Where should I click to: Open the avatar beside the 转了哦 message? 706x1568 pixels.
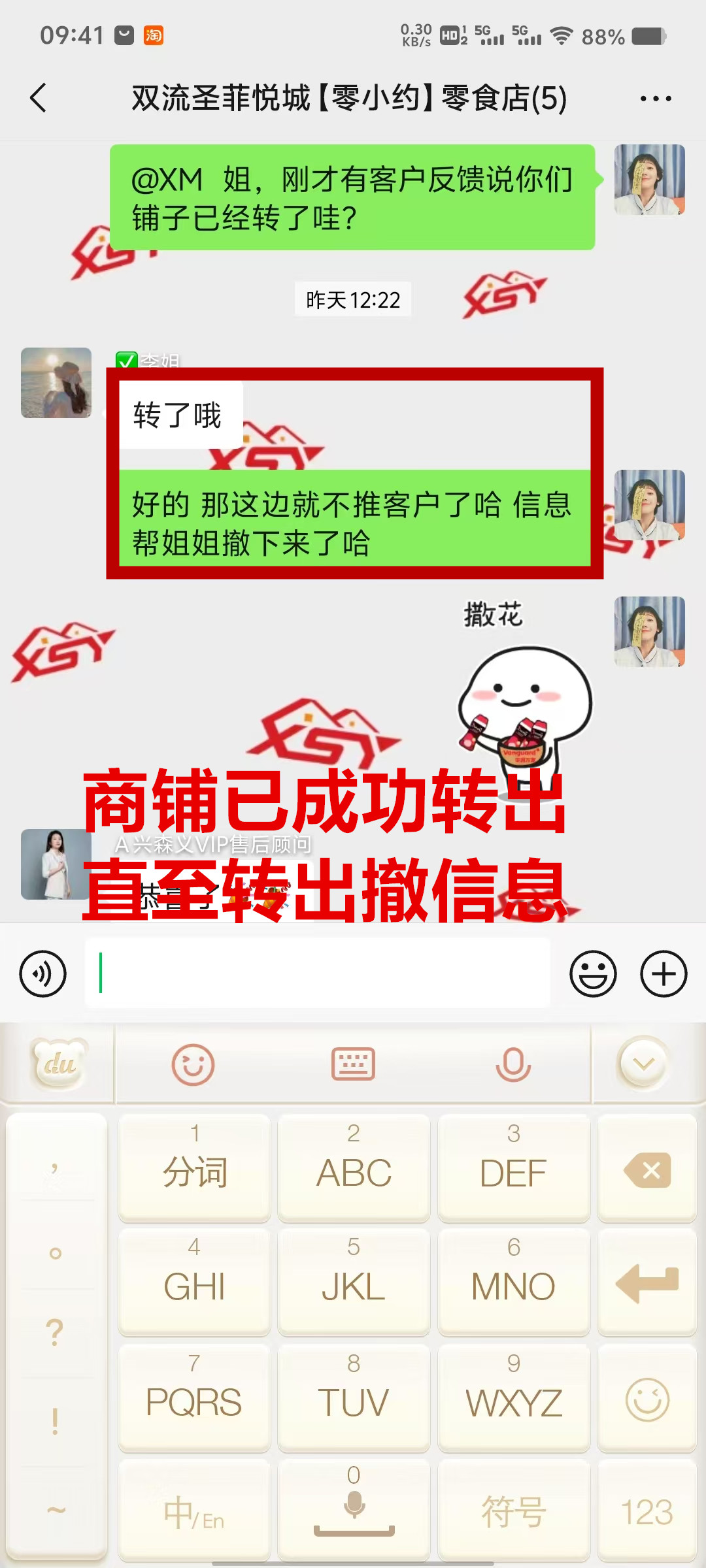56,383
